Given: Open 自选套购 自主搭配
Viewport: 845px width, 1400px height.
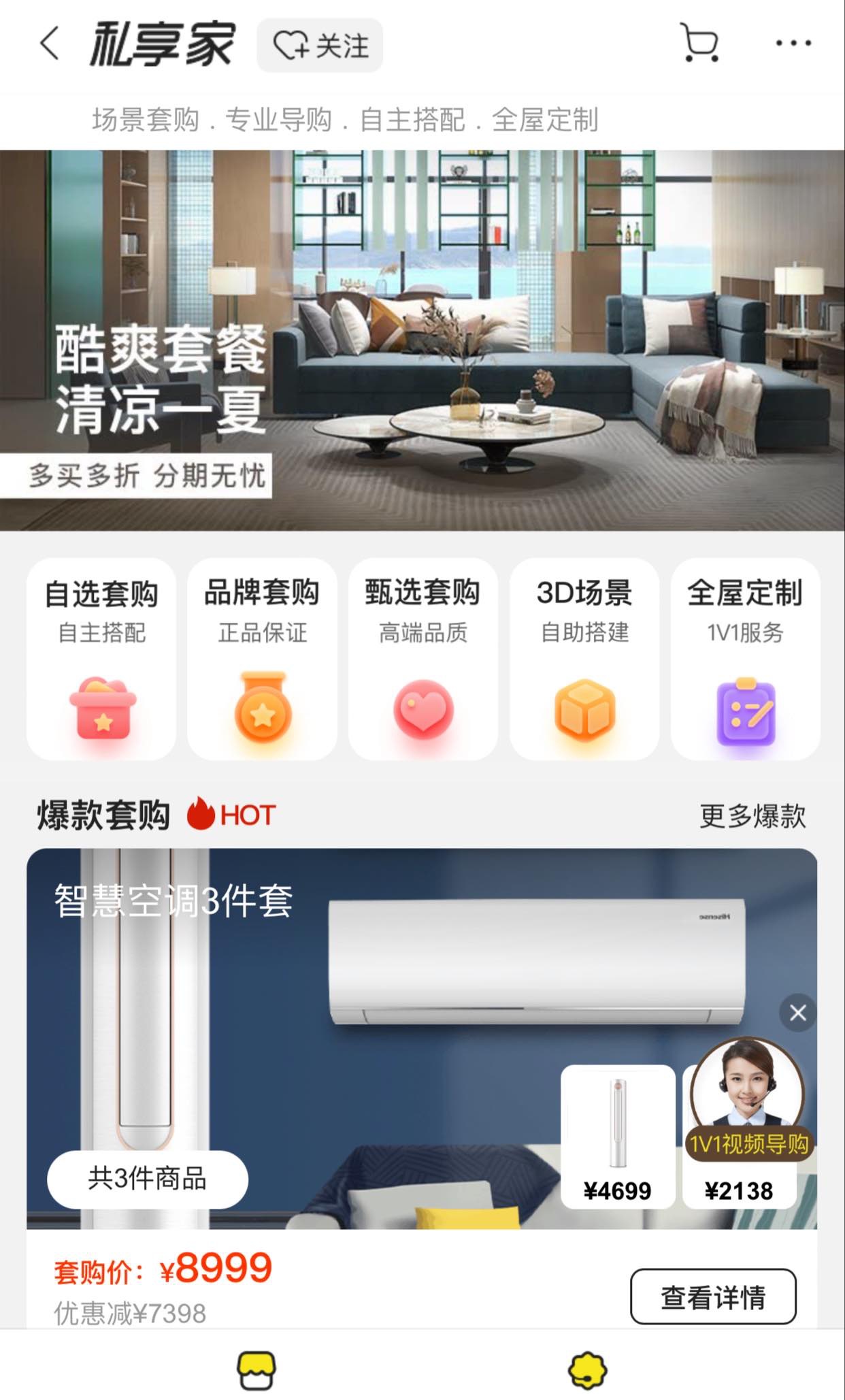Looking at the screenshot, I should coord(101,658).
